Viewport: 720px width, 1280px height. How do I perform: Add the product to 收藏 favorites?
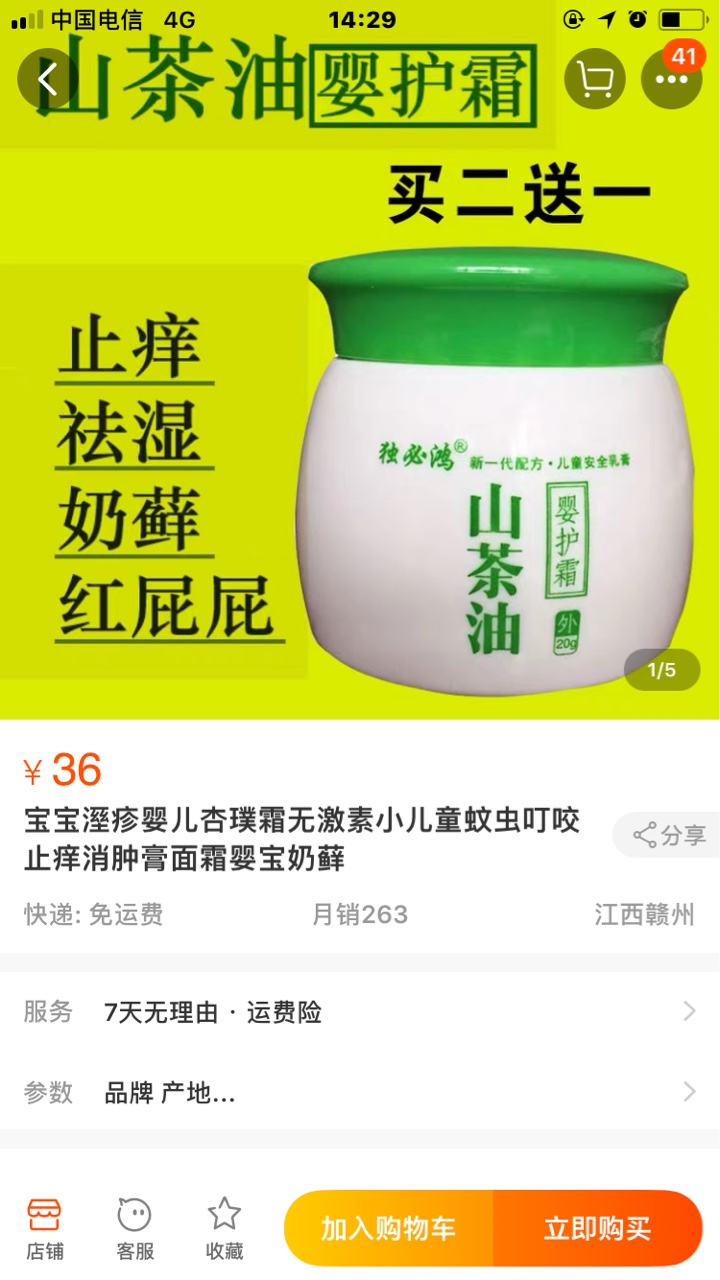225,1229
